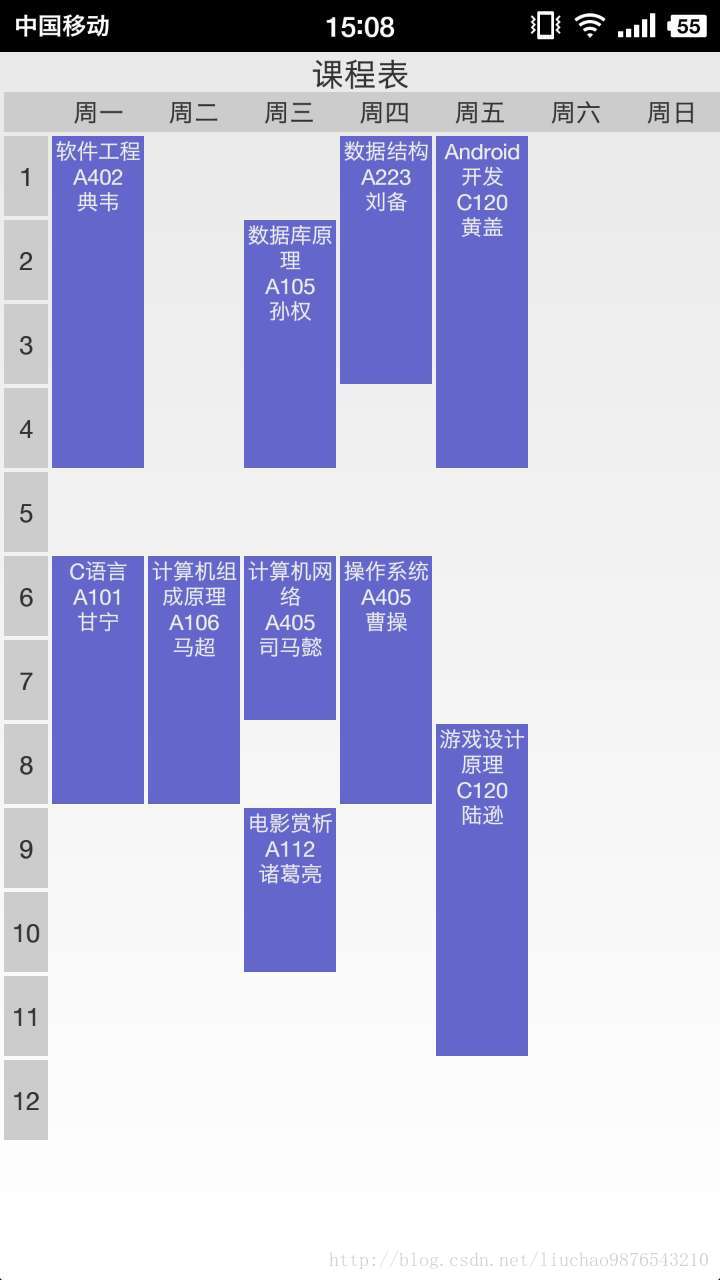720x1280 pixels.
Task: View the 游戏设计原理 course block
Action: pyautogui.click(x=482, y=890)
